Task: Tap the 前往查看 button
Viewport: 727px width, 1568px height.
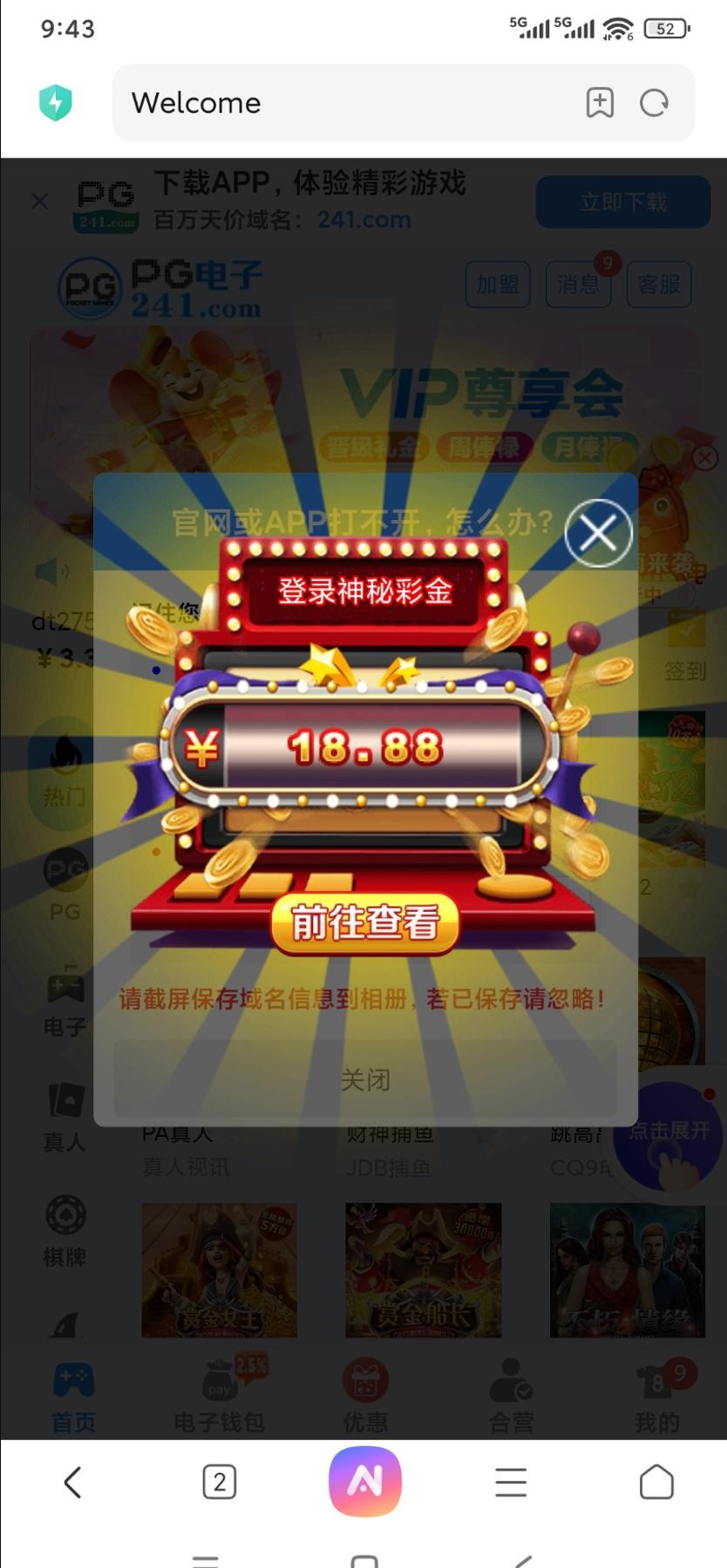Action: pyautogui.click(x=364, y=923)
